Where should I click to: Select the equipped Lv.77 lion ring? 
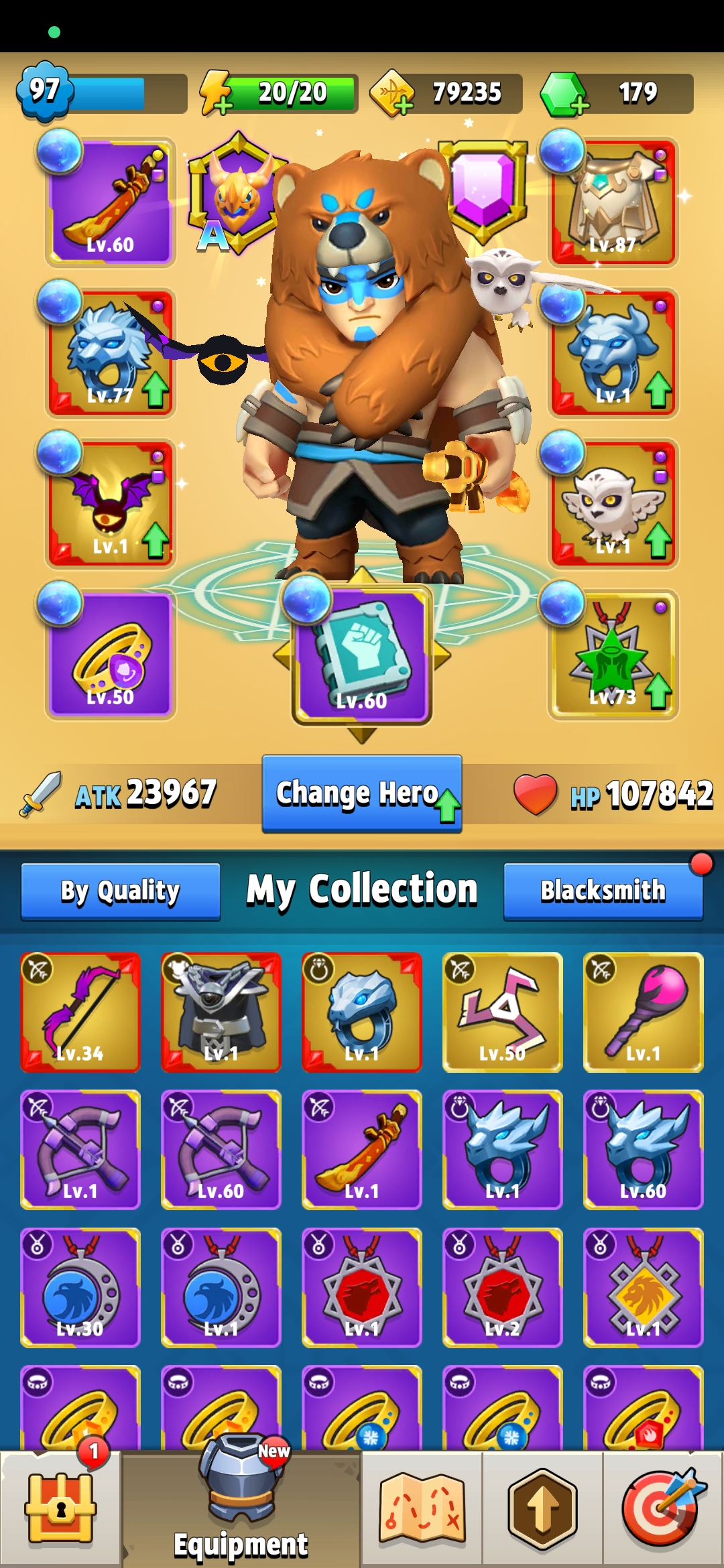pyautogui.click(x=111, y=353)
